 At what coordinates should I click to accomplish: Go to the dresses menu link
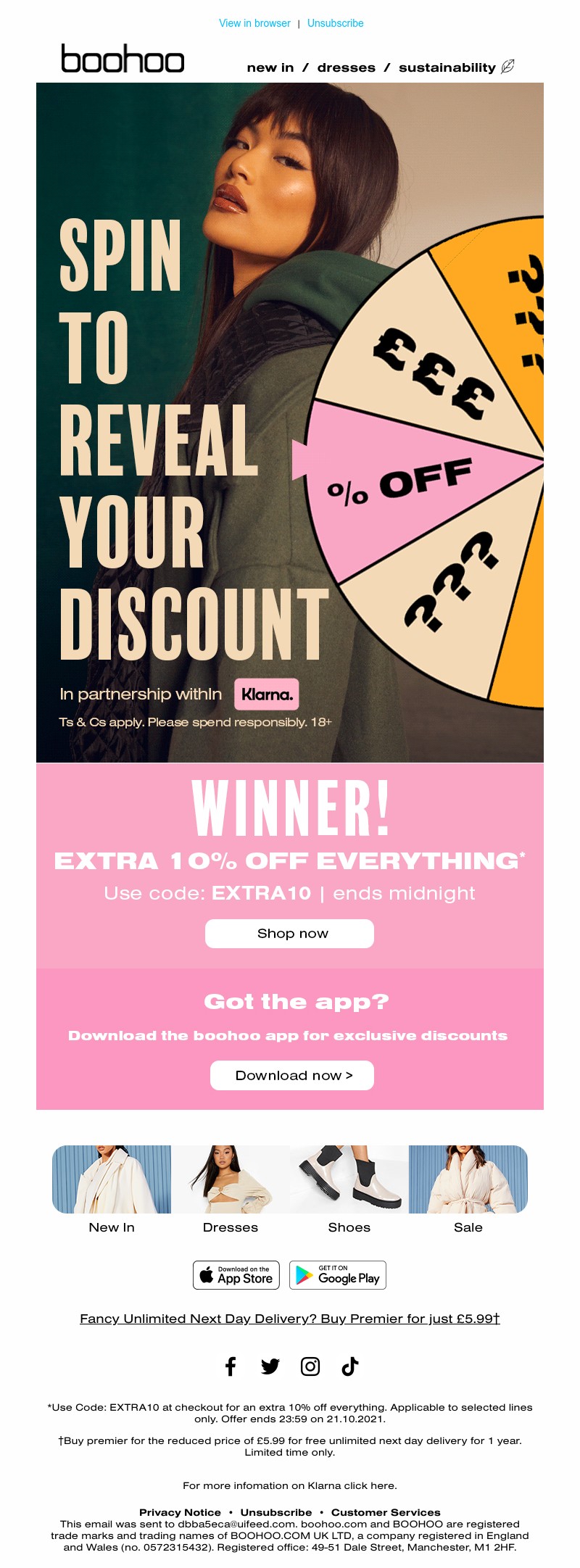(346, 67)
